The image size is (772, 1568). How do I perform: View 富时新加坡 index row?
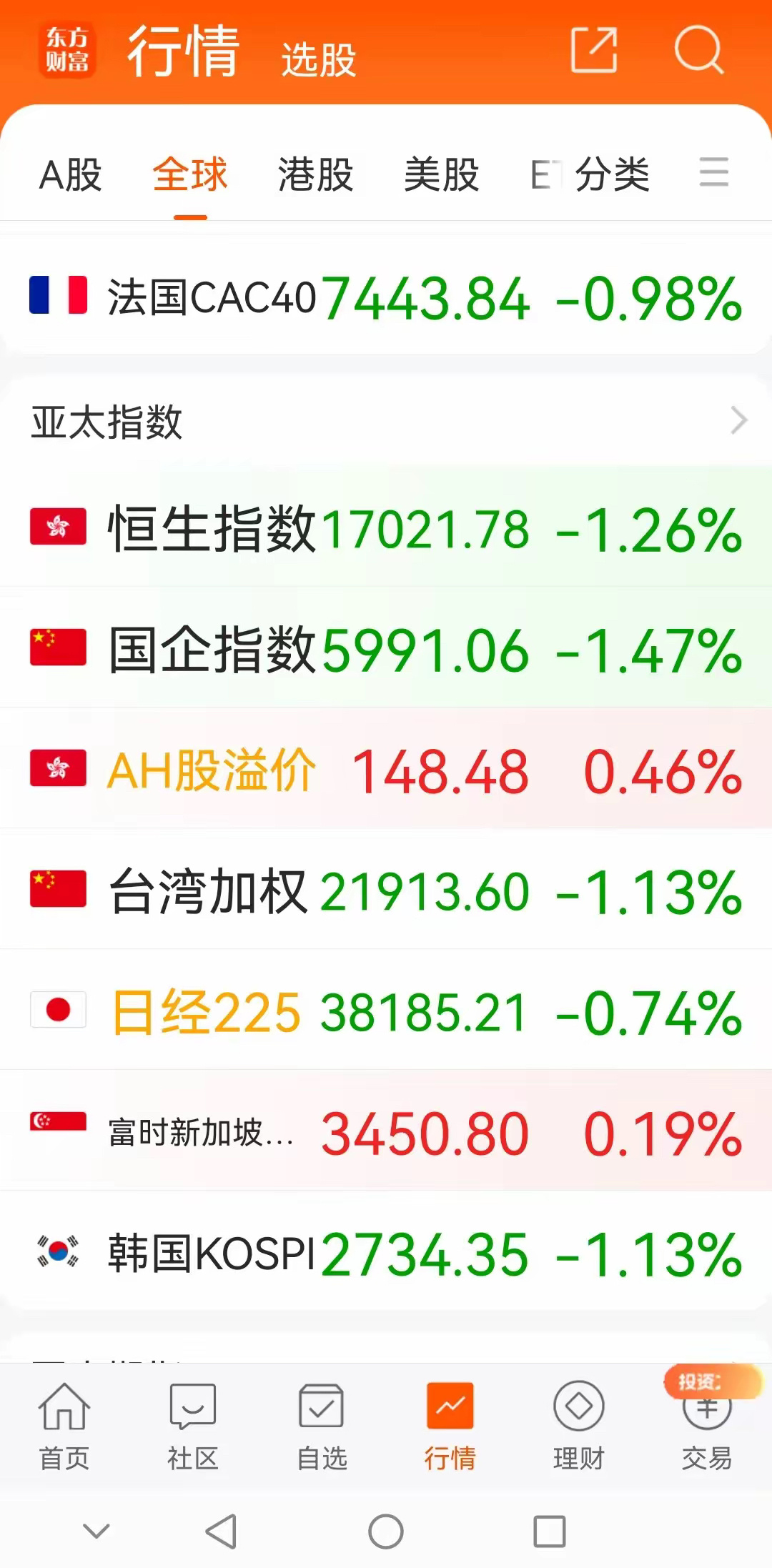coord(386,1131)
